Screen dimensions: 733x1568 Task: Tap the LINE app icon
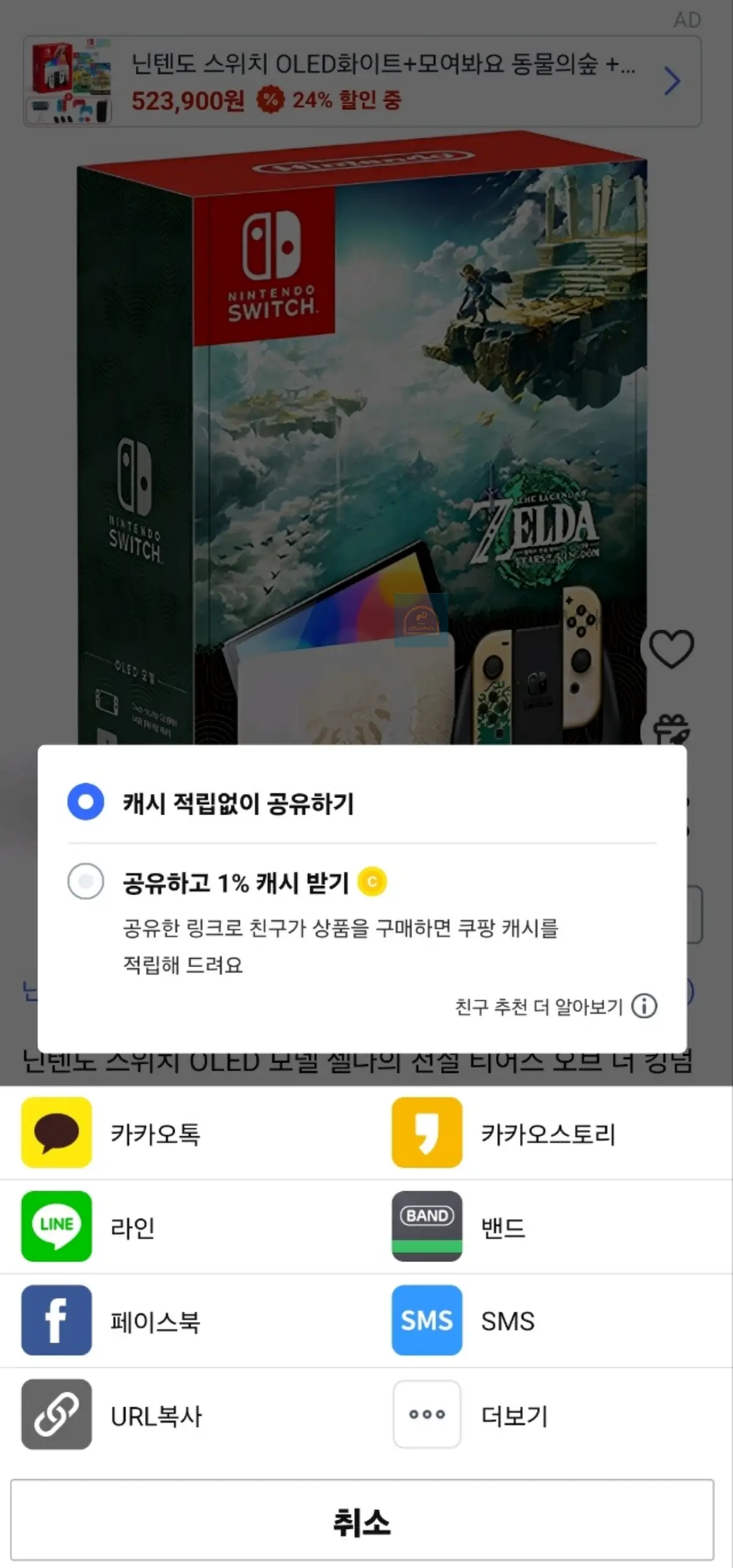(x=56, y=1225)
